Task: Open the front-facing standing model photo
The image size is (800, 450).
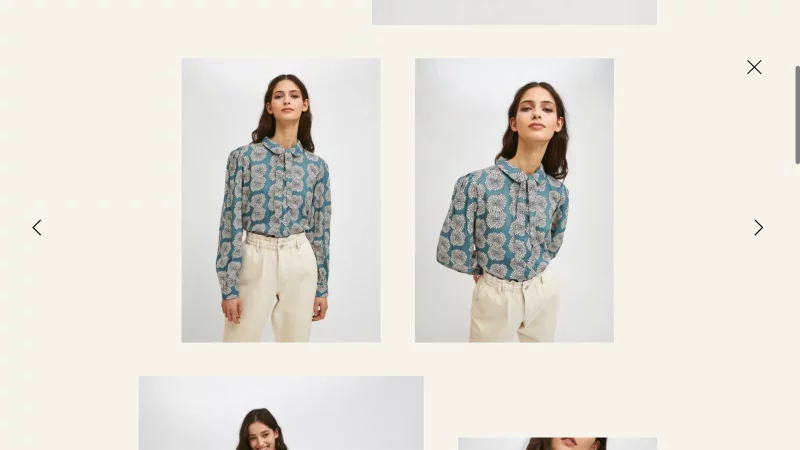Action: coord(281,200)
